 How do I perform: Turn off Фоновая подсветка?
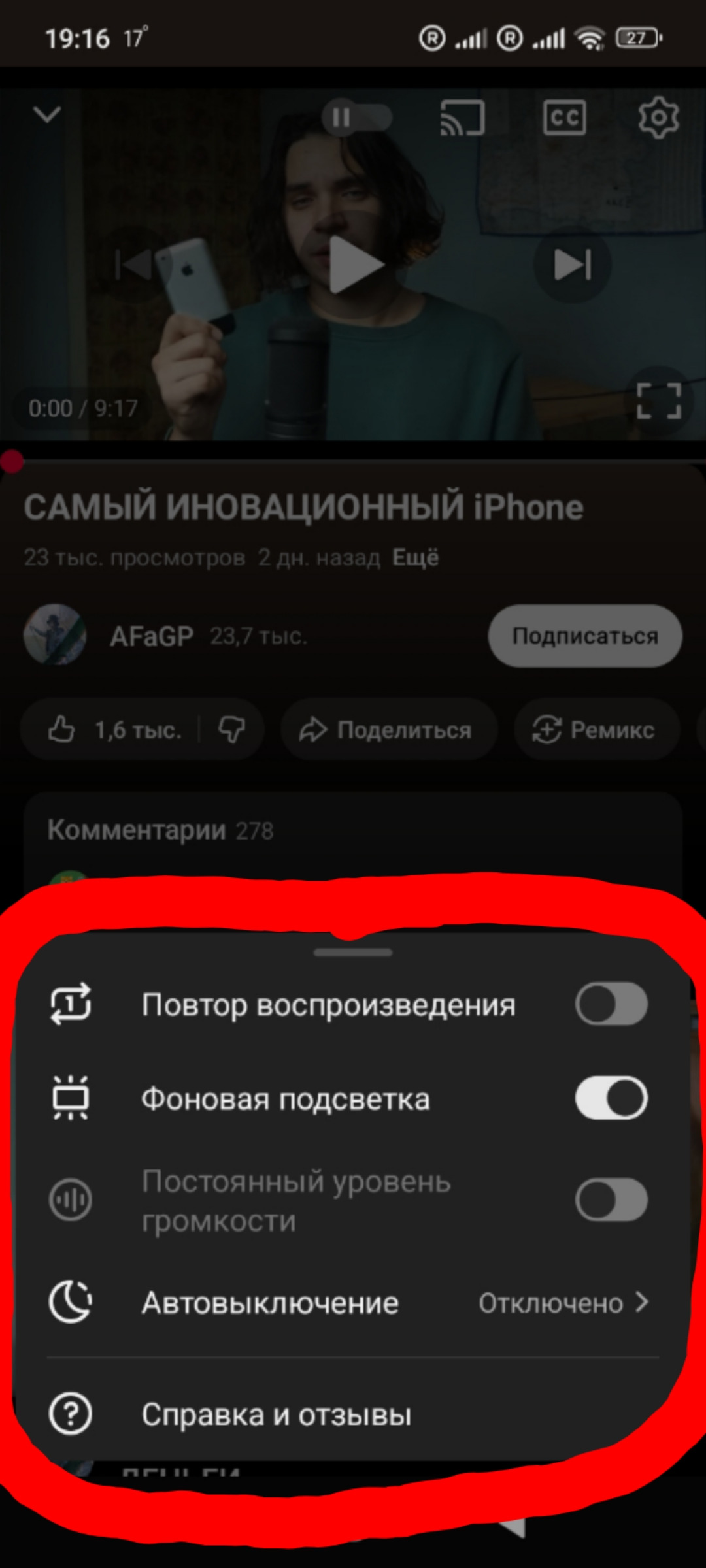pyautogui.click(x=611, y=1098)
